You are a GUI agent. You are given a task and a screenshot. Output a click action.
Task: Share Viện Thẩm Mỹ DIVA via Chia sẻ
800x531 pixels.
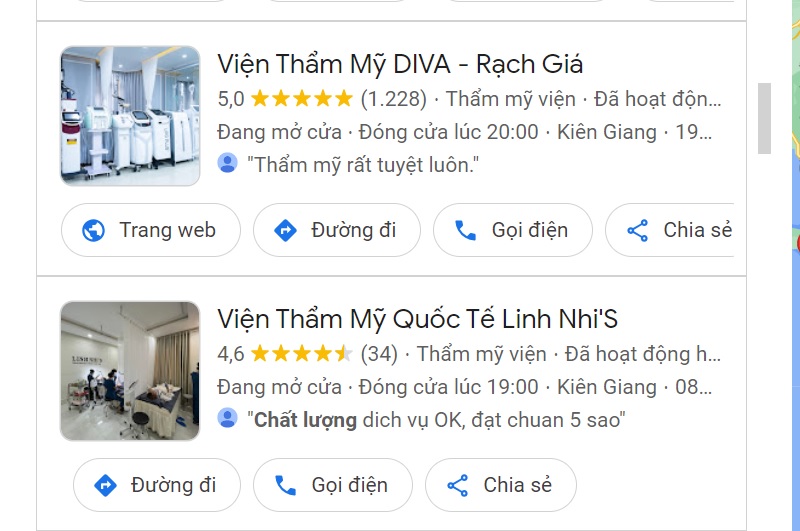point(680,230)
